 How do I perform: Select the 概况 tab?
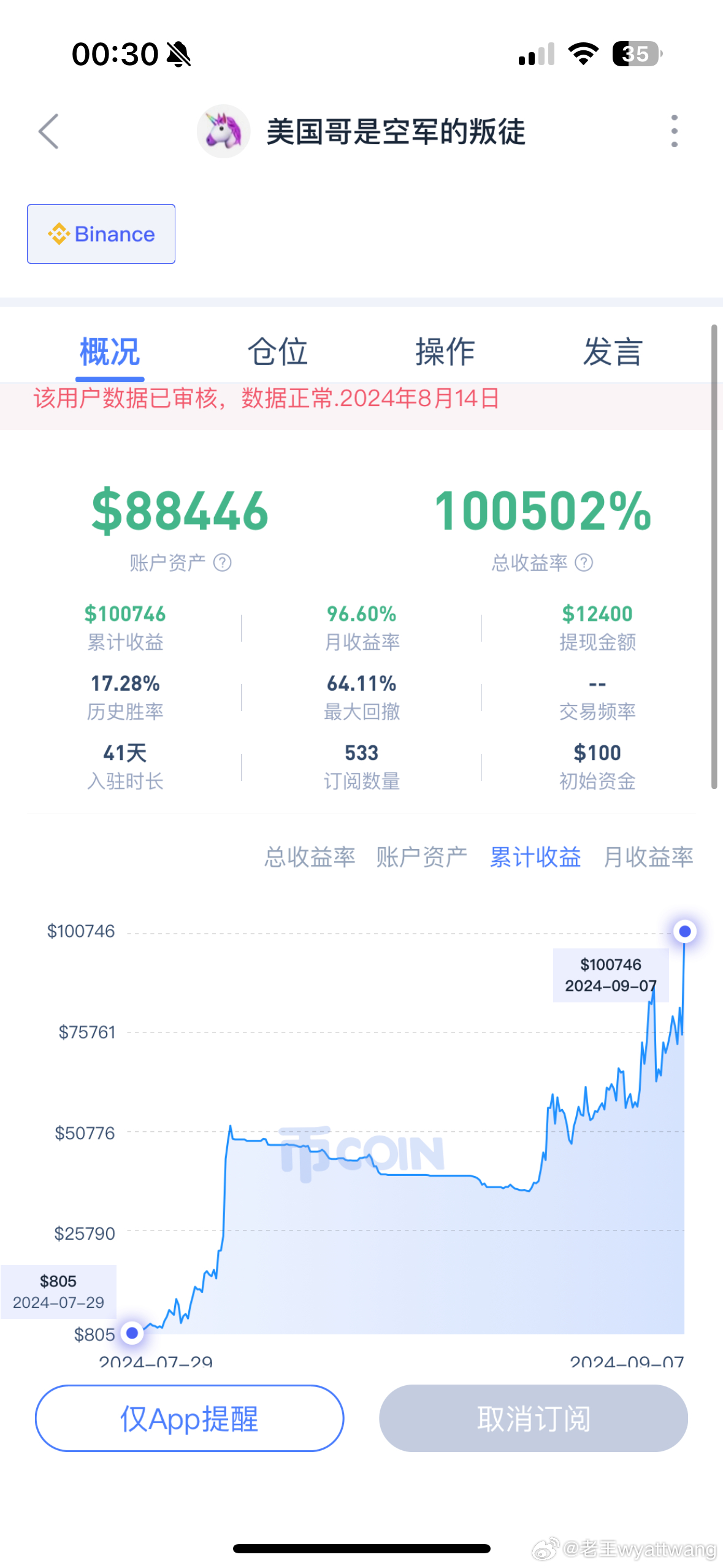tap(110, 352)
